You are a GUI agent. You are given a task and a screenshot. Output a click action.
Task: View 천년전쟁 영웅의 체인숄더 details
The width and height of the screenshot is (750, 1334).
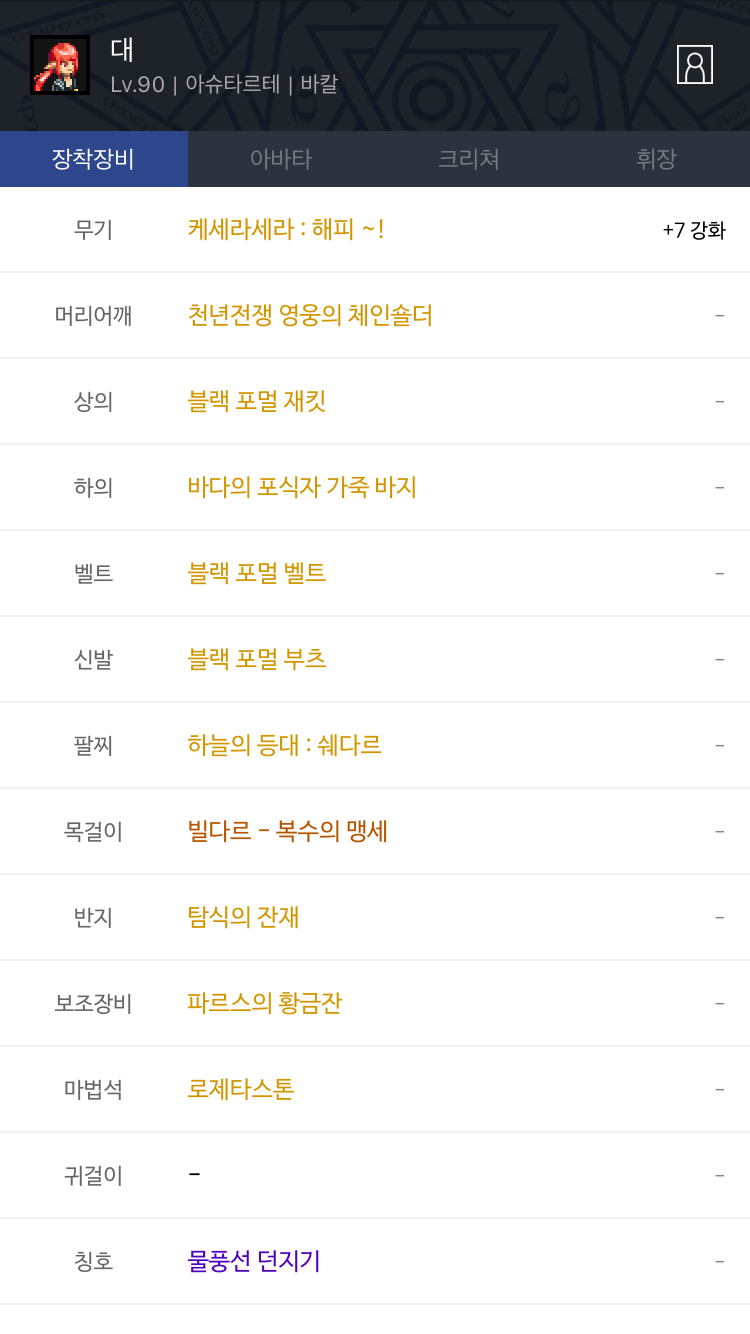tap(310, 315)
